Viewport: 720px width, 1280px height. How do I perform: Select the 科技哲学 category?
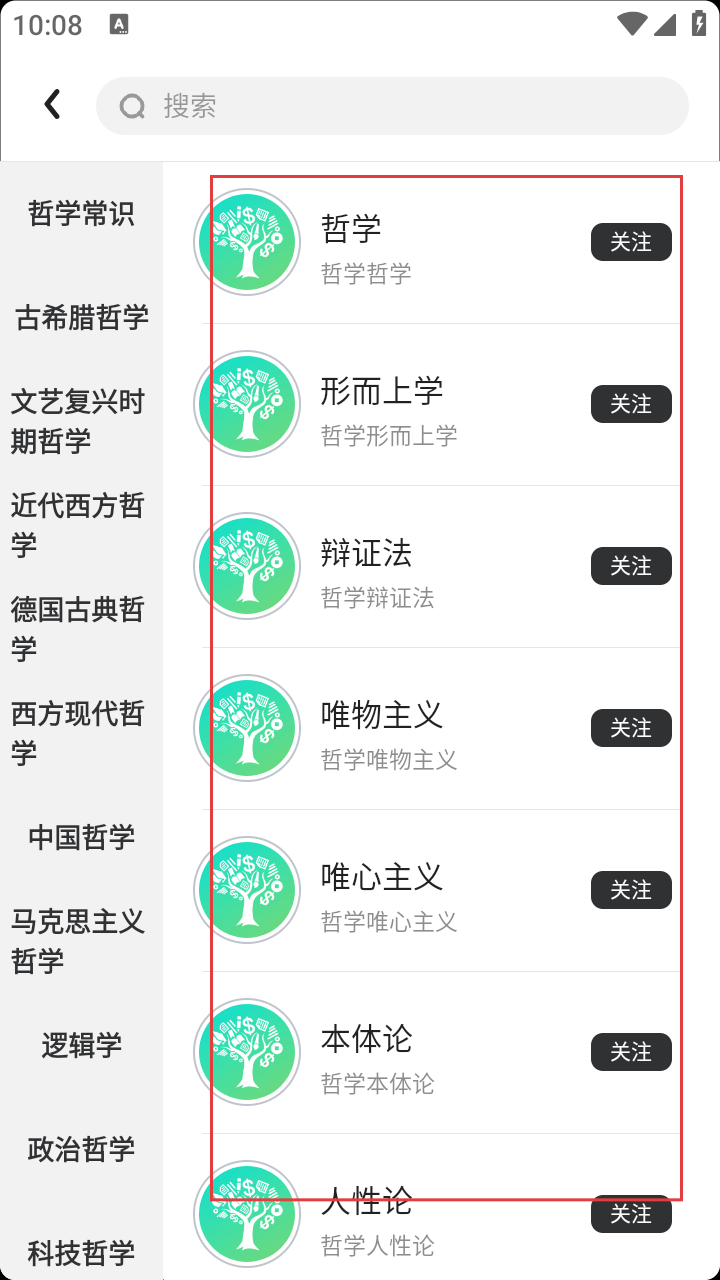(x=81, y=1252)
